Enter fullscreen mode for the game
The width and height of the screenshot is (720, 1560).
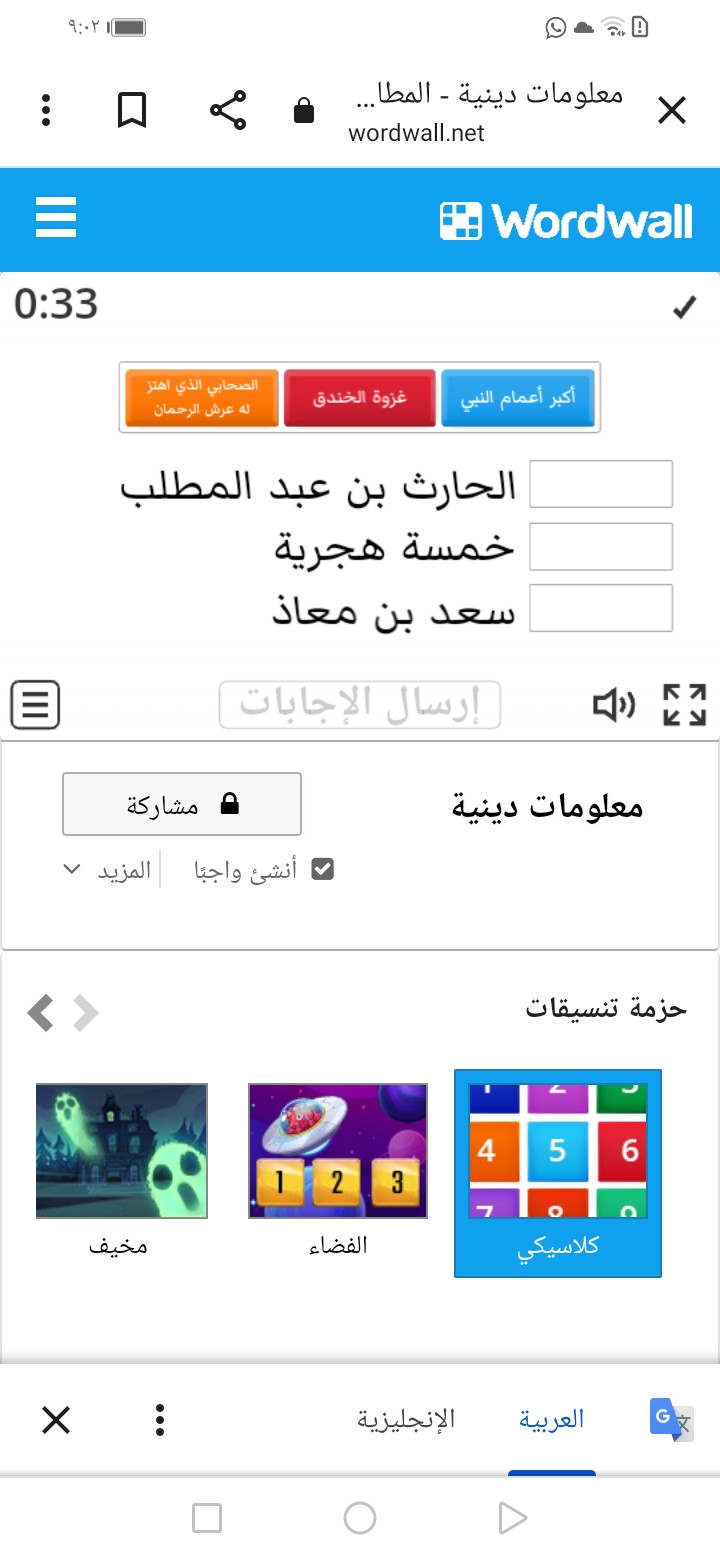tap(685, 705)
